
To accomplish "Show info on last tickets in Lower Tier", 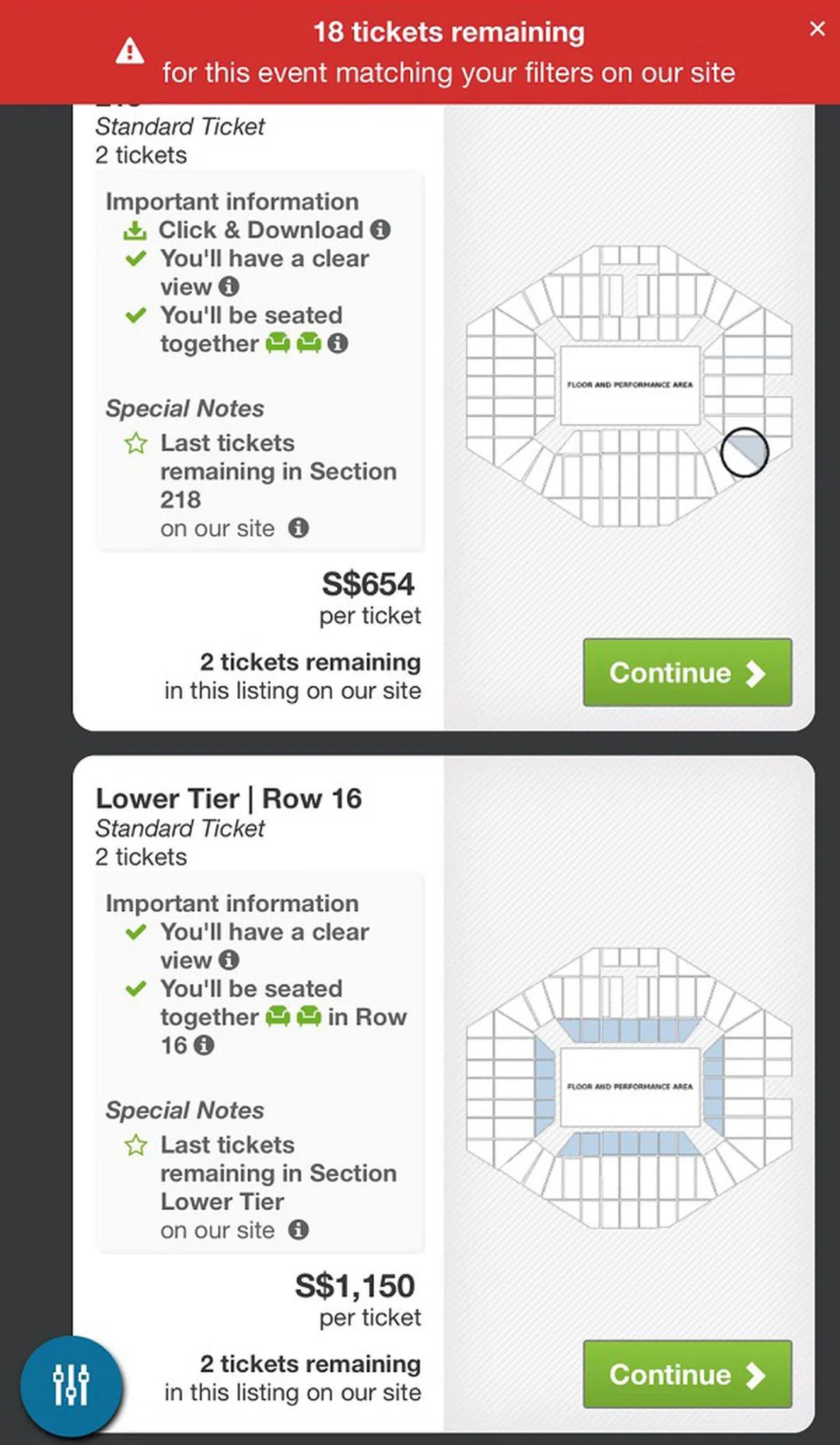I will pyautogui.click(x=298, y=1229).
